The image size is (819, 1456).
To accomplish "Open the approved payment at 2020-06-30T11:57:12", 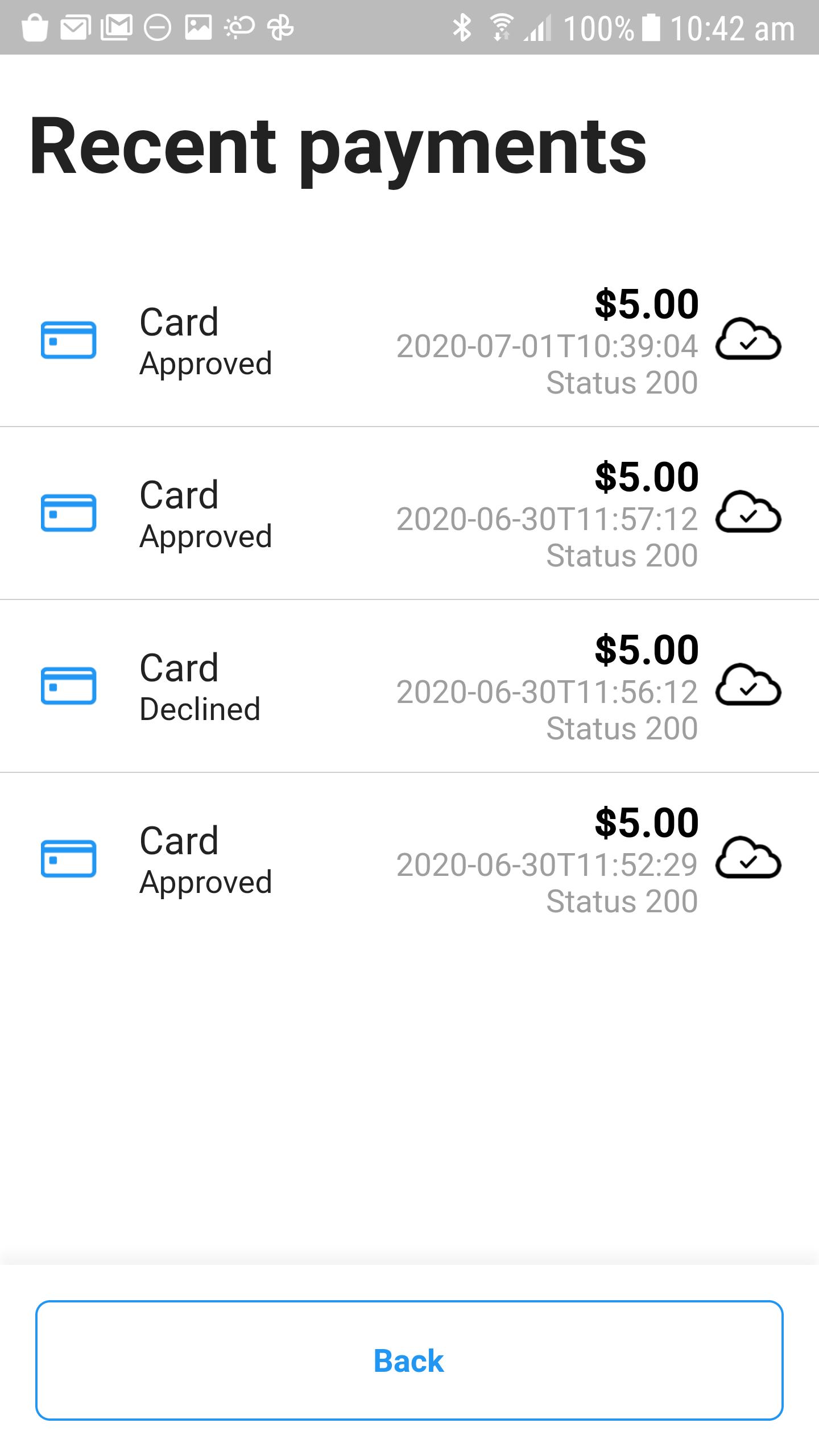I will coord(409,514).
